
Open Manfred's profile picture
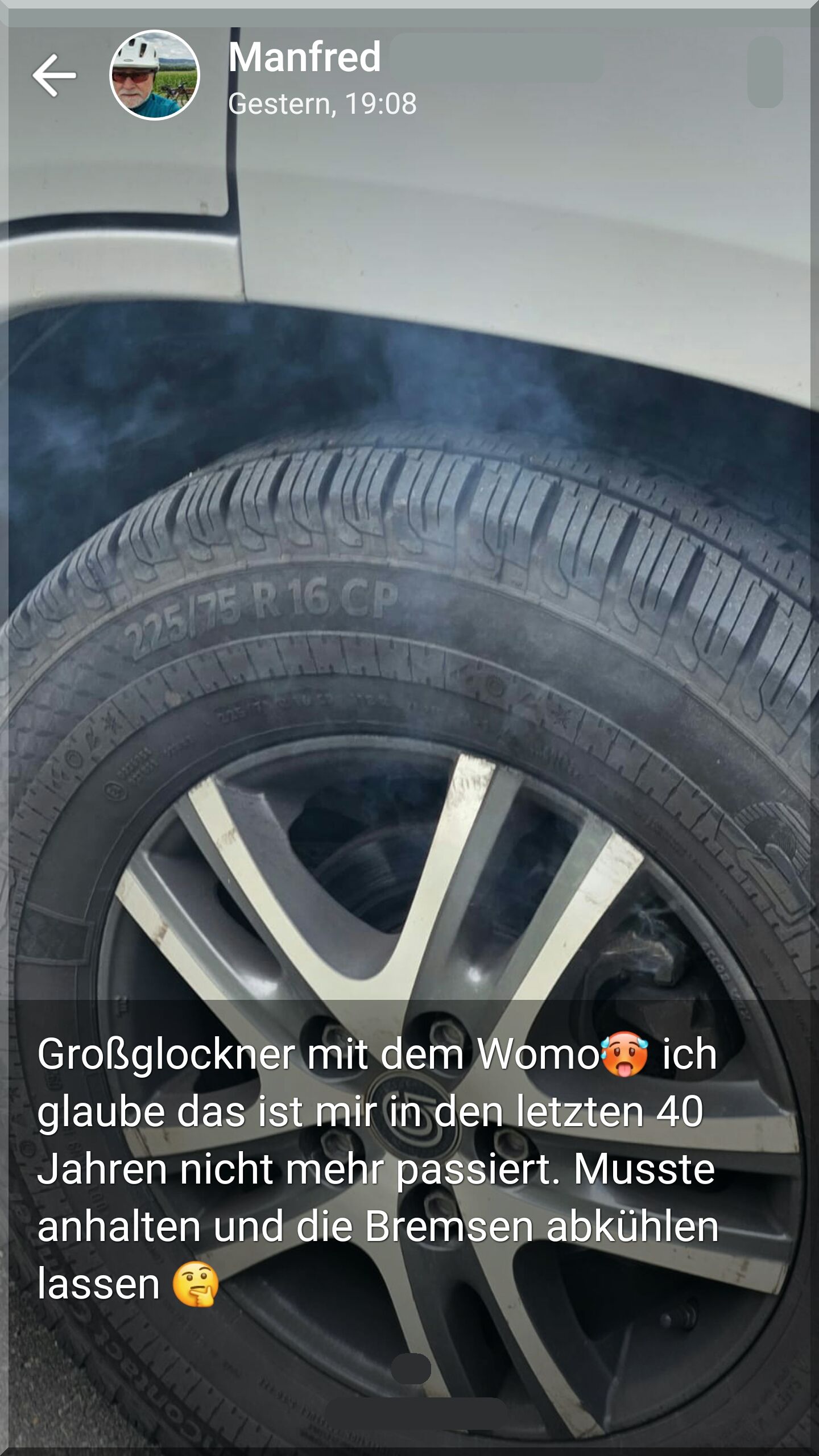pos(154,75)
